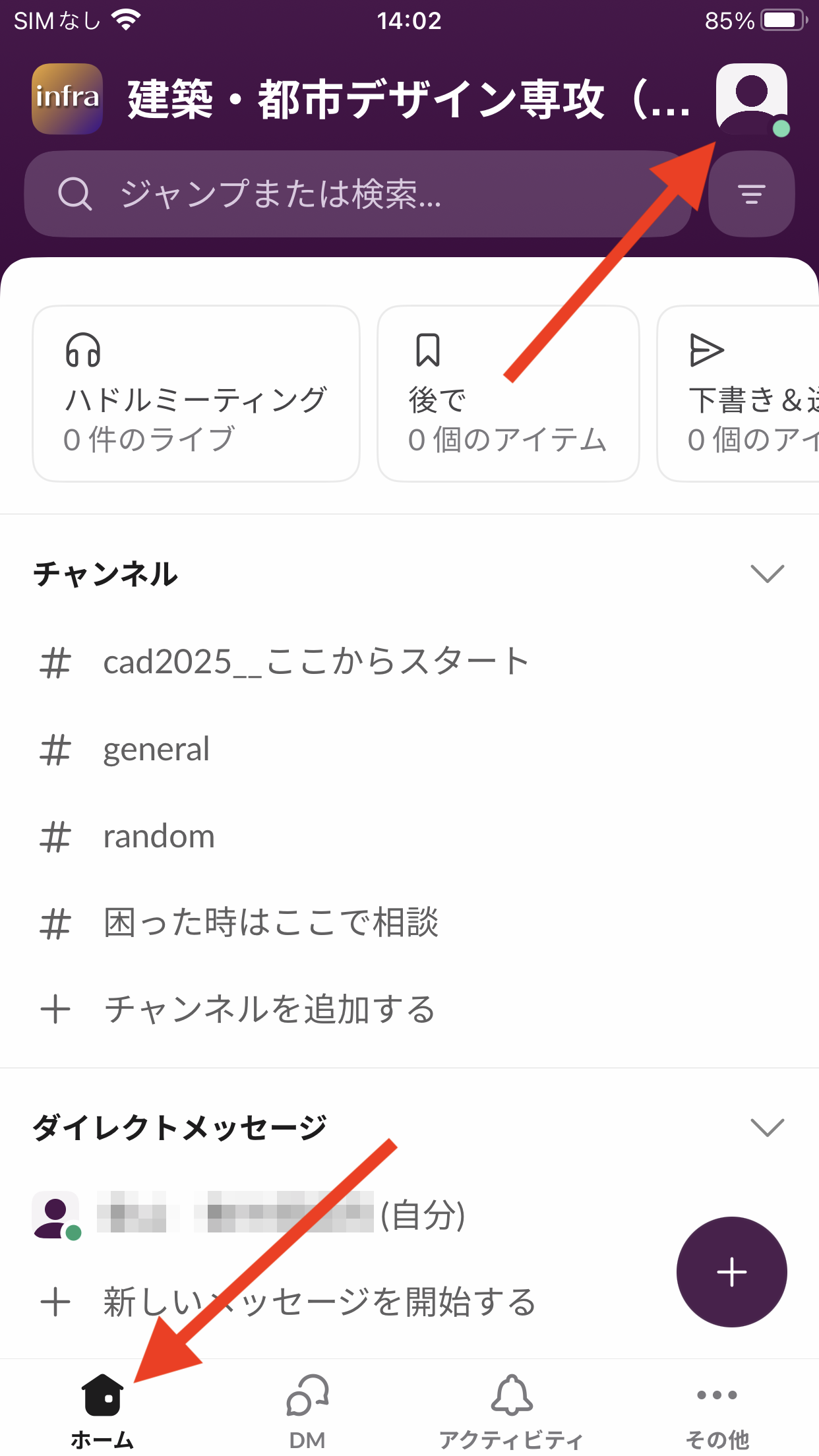Open the cad2025__ここからスタート channel
819x1456 pixels.
[317, 661]
